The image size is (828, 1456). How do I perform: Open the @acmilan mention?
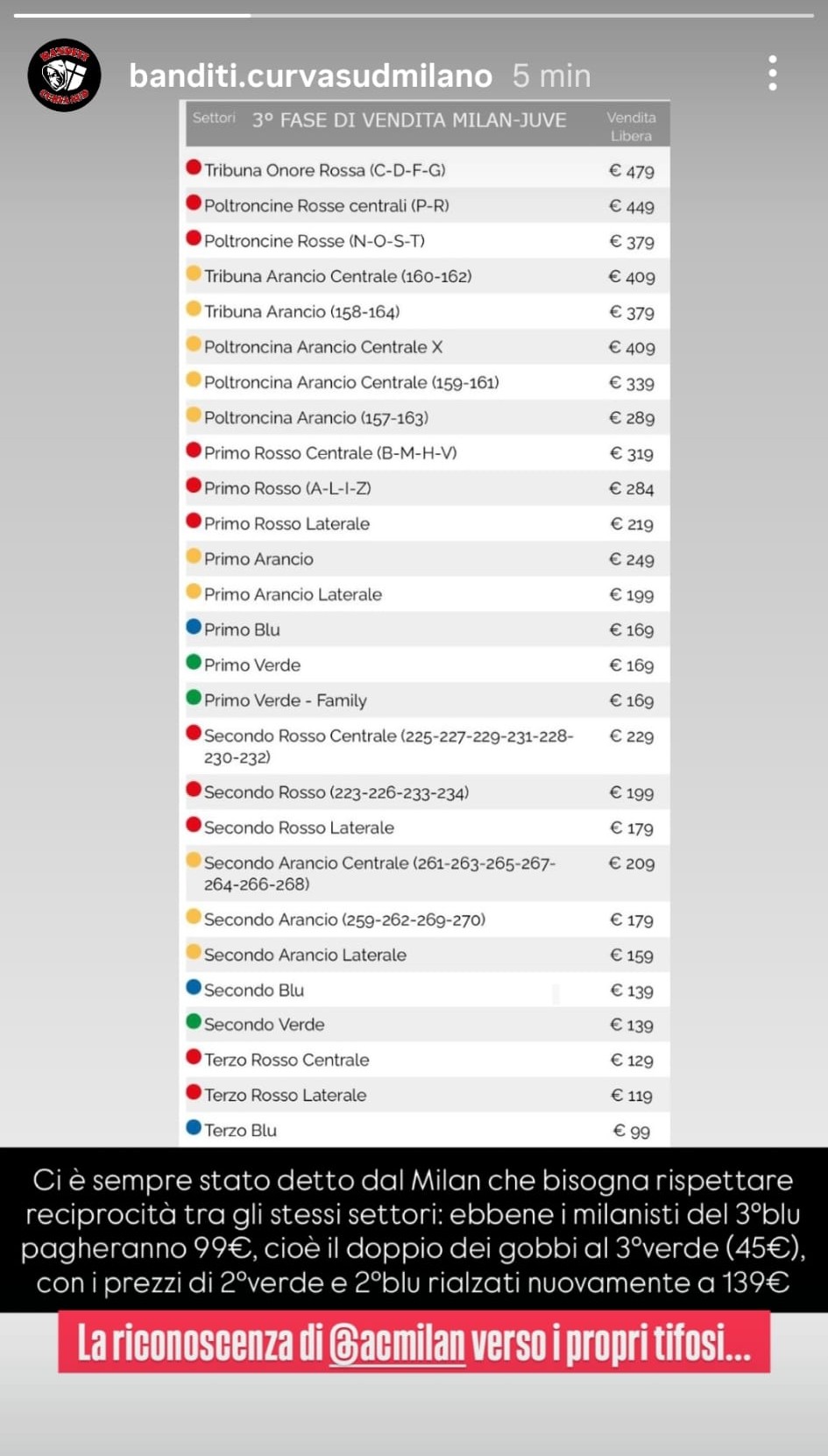[397, 1343]
